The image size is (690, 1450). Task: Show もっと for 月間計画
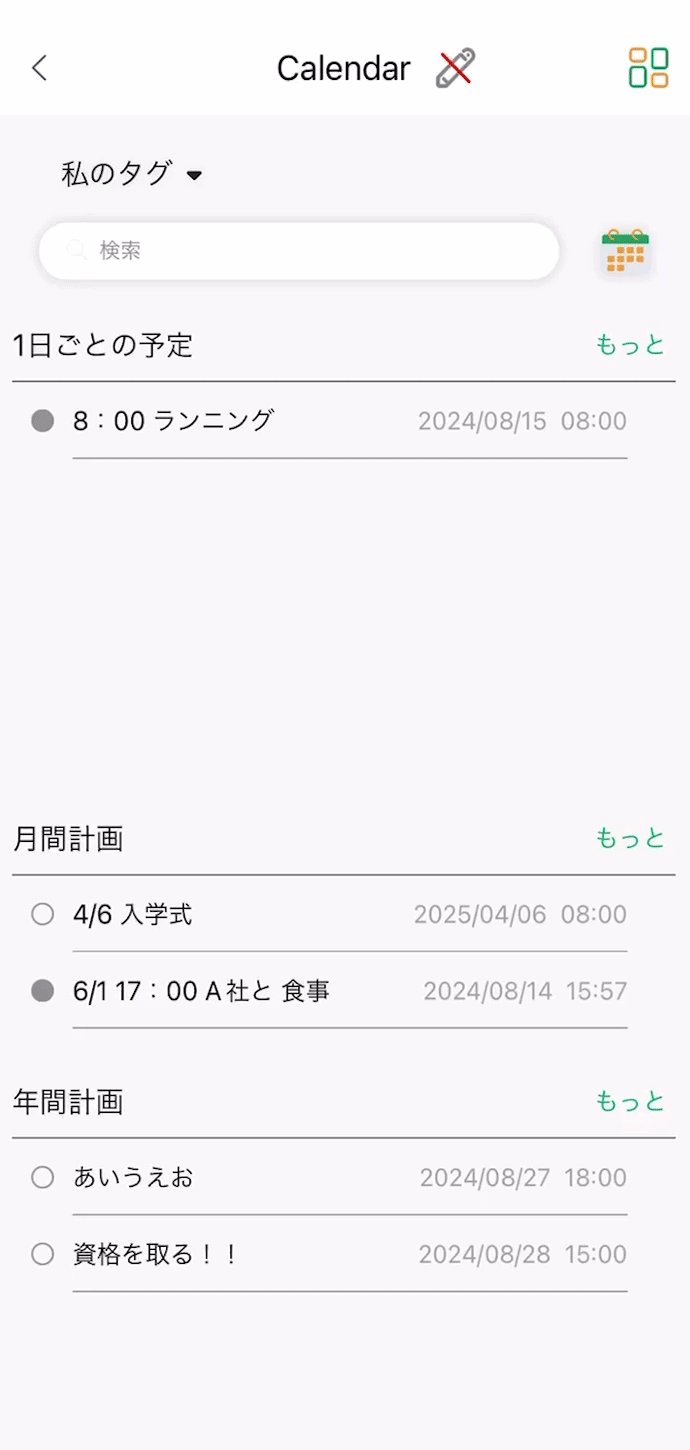pos(630,838)
